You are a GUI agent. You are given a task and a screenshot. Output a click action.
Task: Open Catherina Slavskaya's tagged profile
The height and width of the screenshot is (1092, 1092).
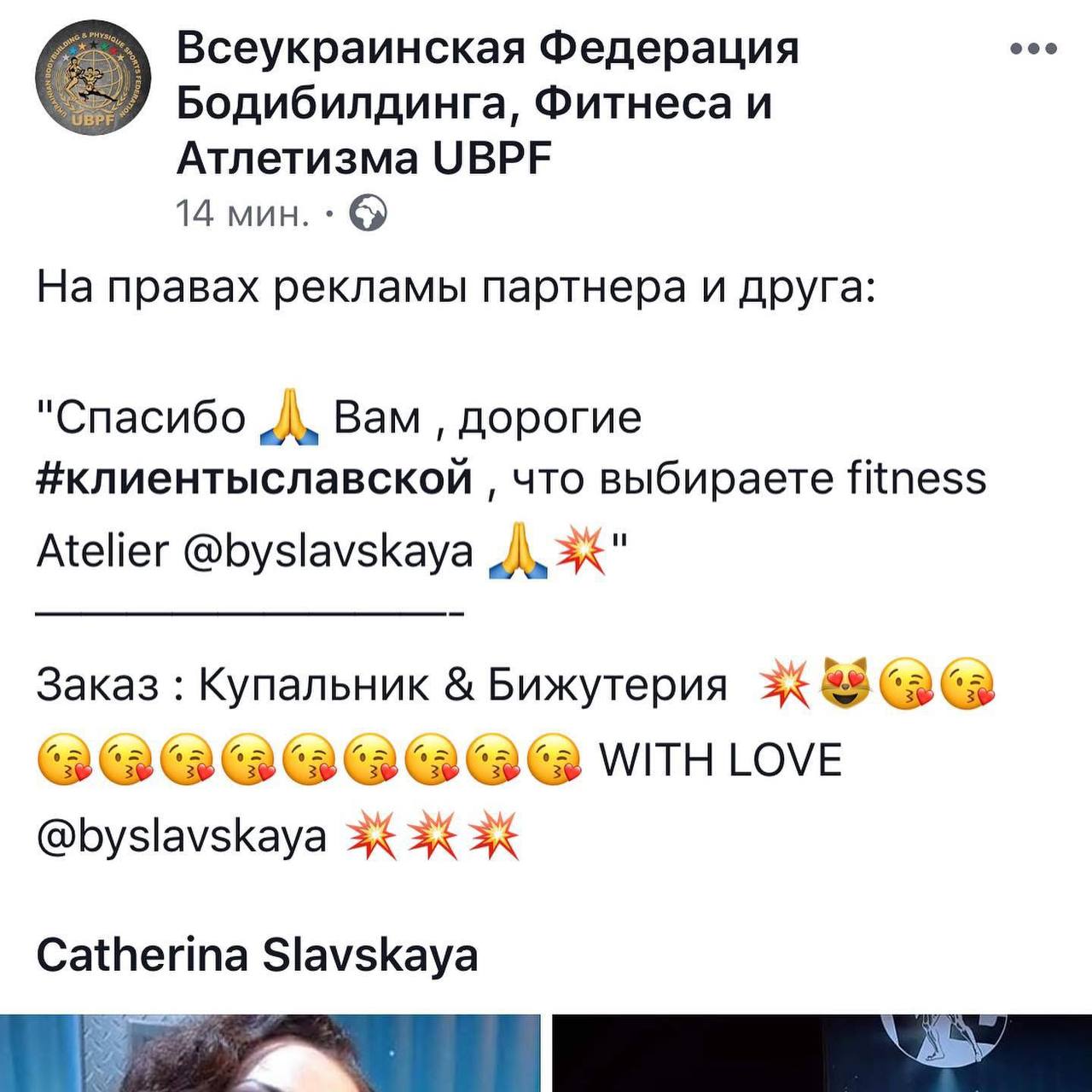[257, 955]
